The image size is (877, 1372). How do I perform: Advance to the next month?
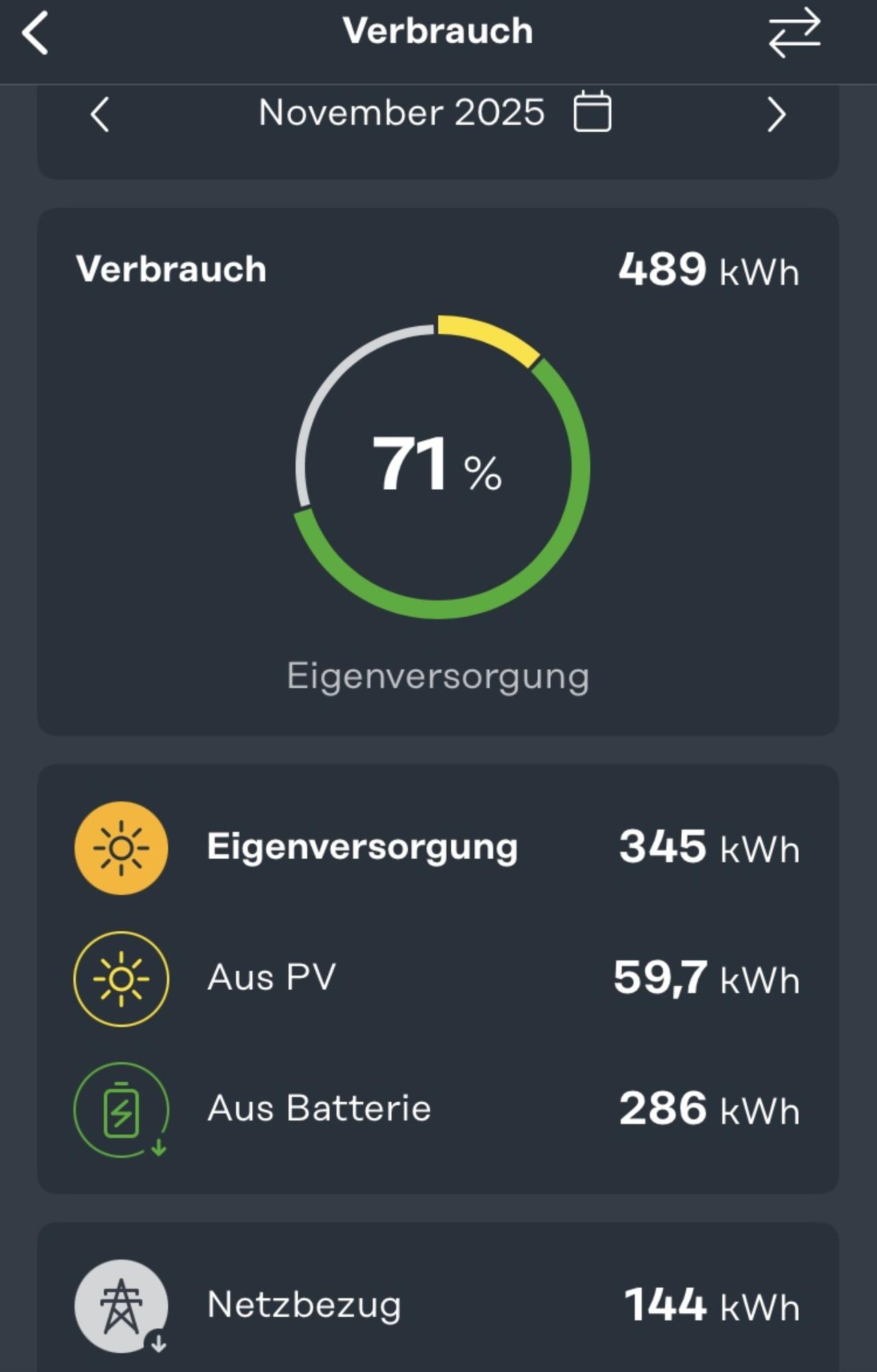click(776, 114)
